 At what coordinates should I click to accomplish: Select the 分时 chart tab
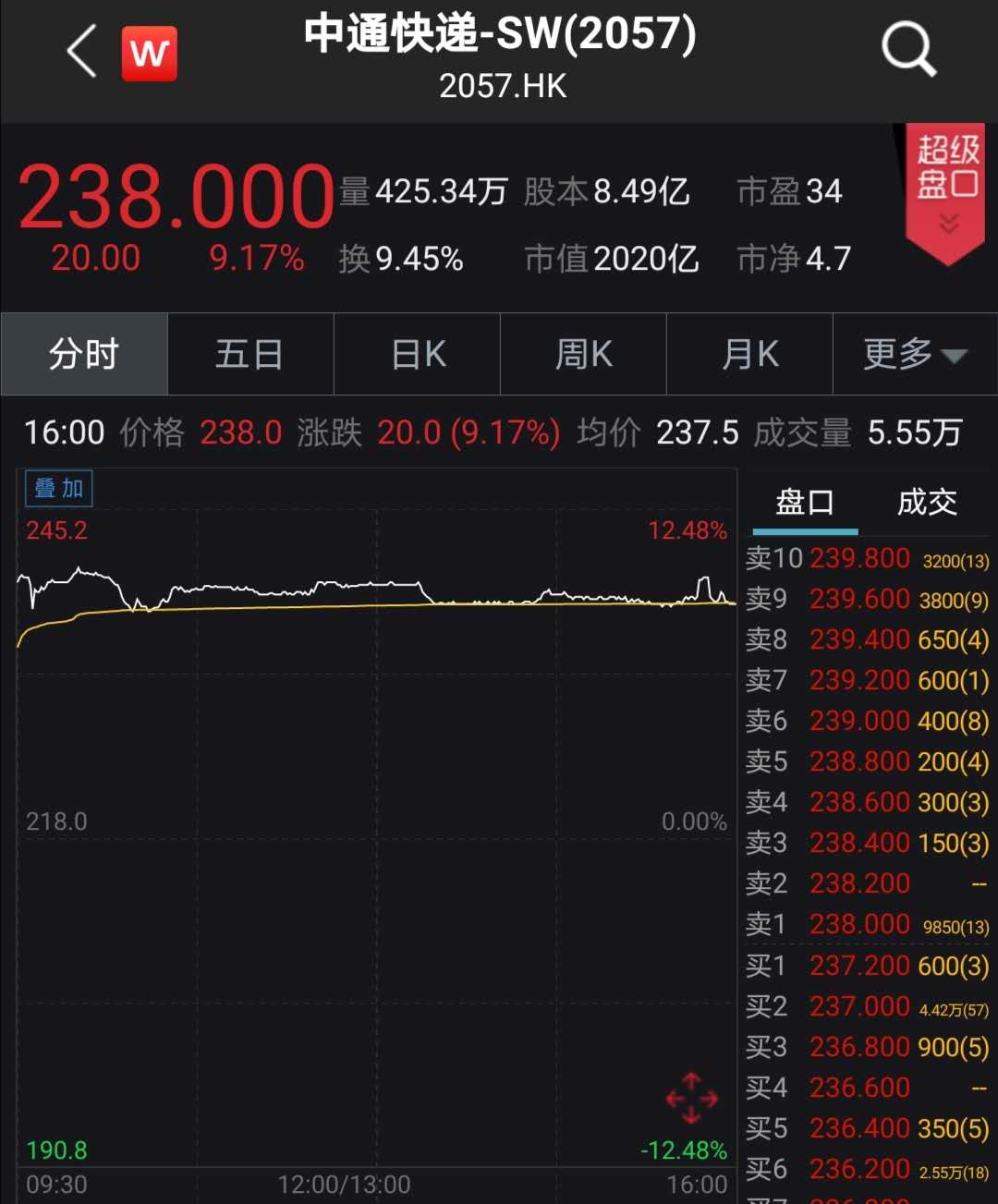click(x=84, y=355)
